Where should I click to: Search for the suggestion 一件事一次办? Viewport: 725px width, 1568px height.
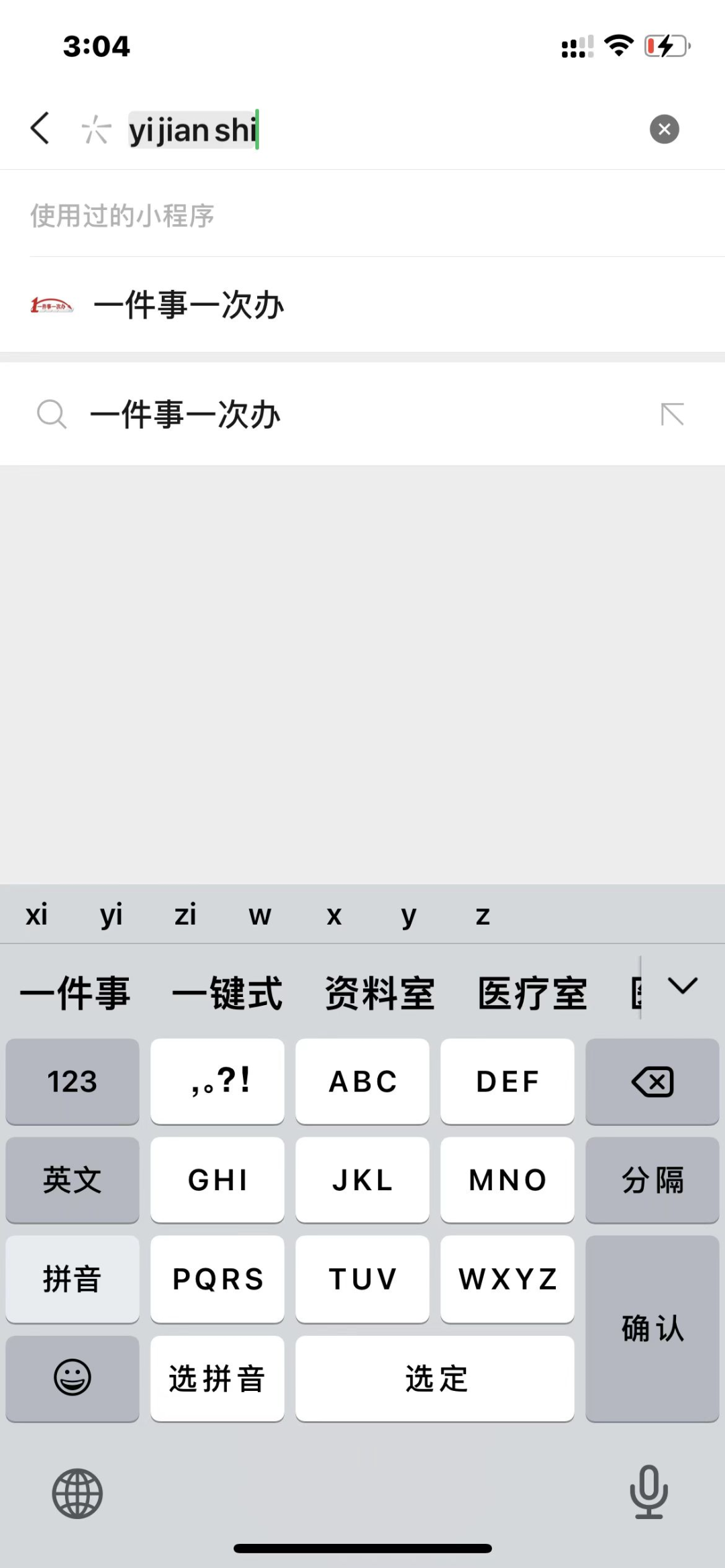pos(185,415)
